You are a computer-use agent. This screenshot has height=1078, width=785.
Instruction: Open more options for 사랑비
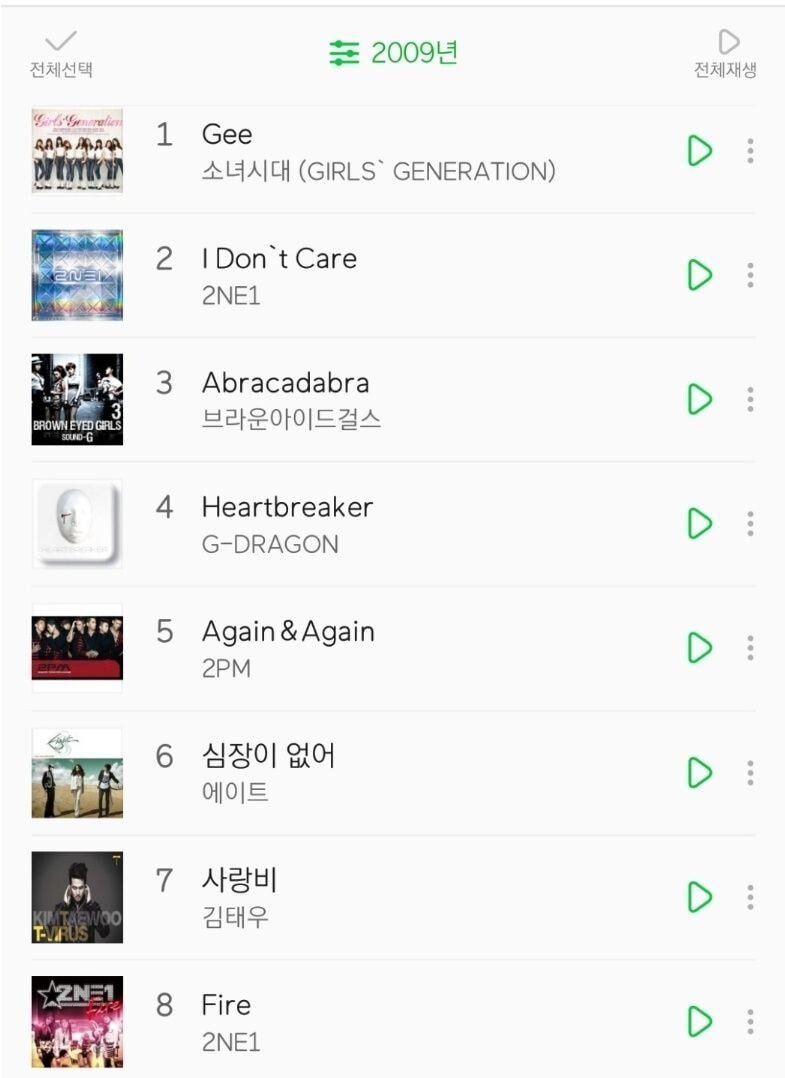point(750,897)
